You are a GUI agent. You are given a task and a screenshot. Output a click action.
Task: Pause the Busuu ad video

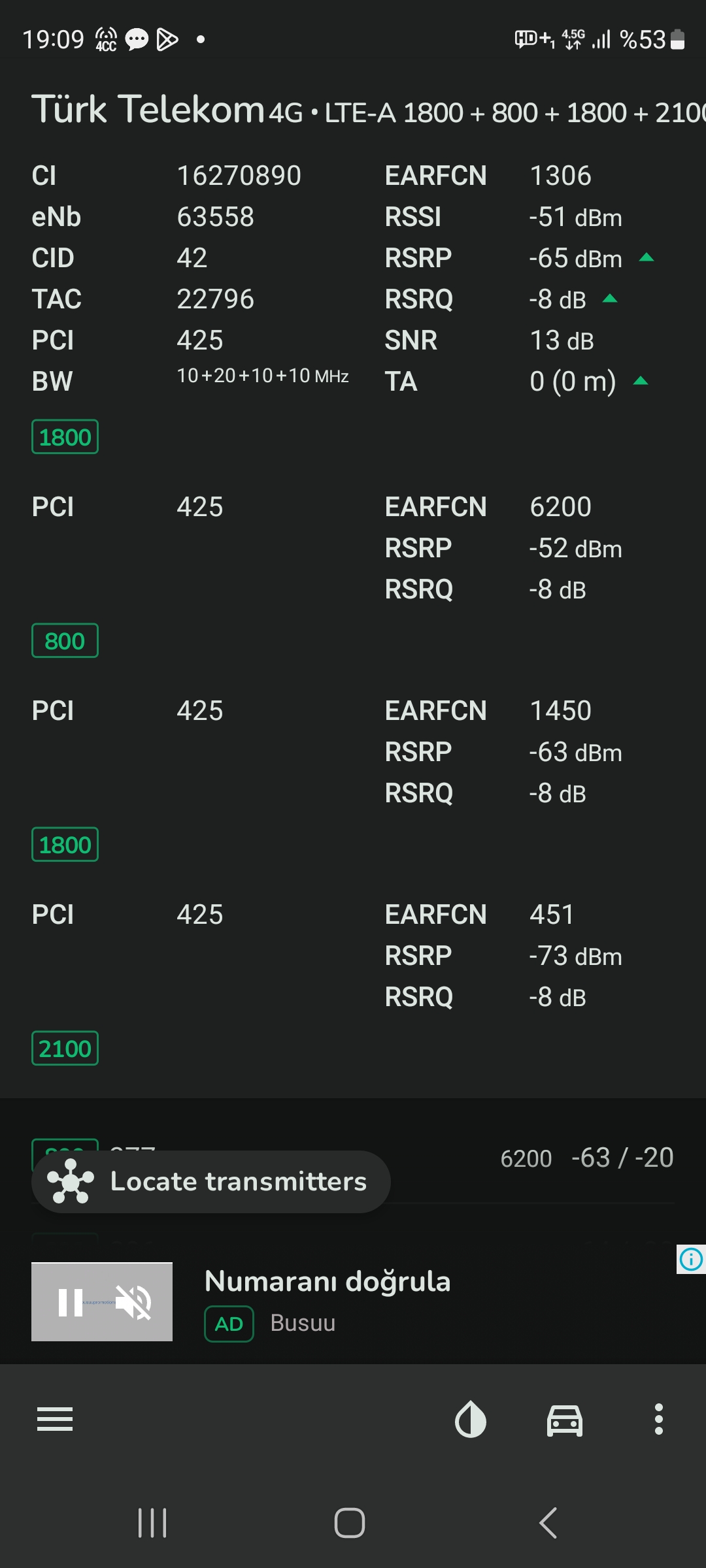click(x=71, y=1302)
